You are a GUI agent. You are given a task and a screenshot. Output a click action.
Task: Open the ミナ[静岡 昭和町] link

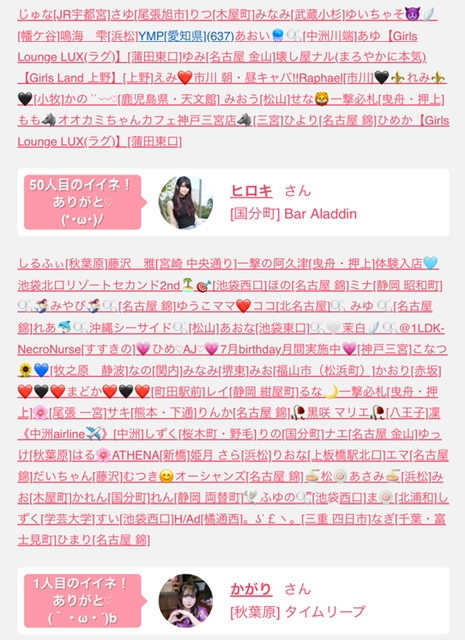coord(396,285)
